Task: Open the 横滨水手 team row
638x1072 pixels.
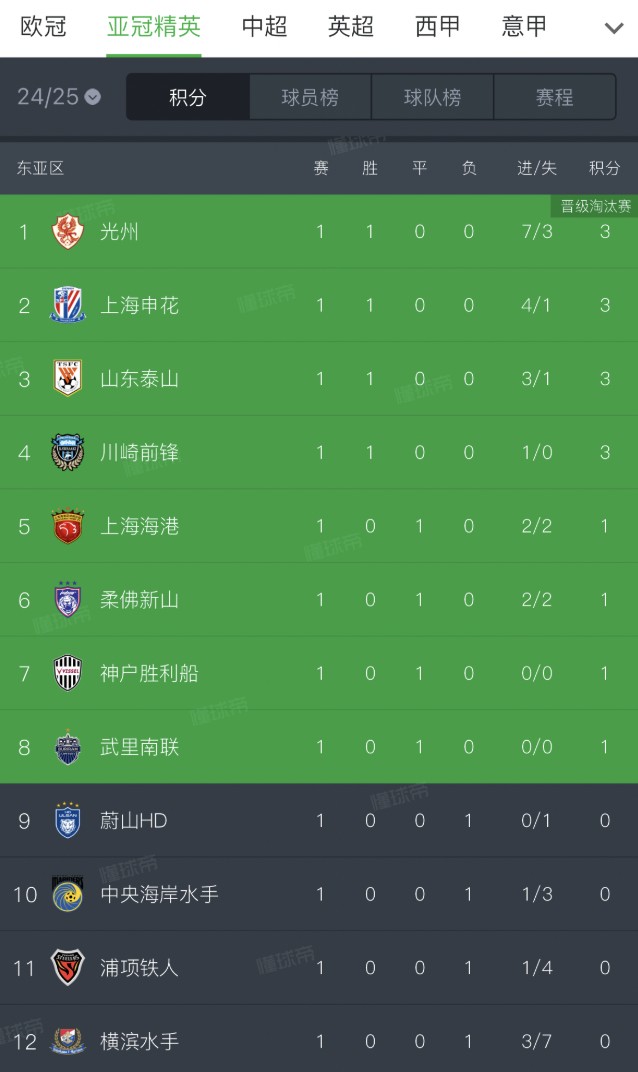Action: tap(139, 1041)
